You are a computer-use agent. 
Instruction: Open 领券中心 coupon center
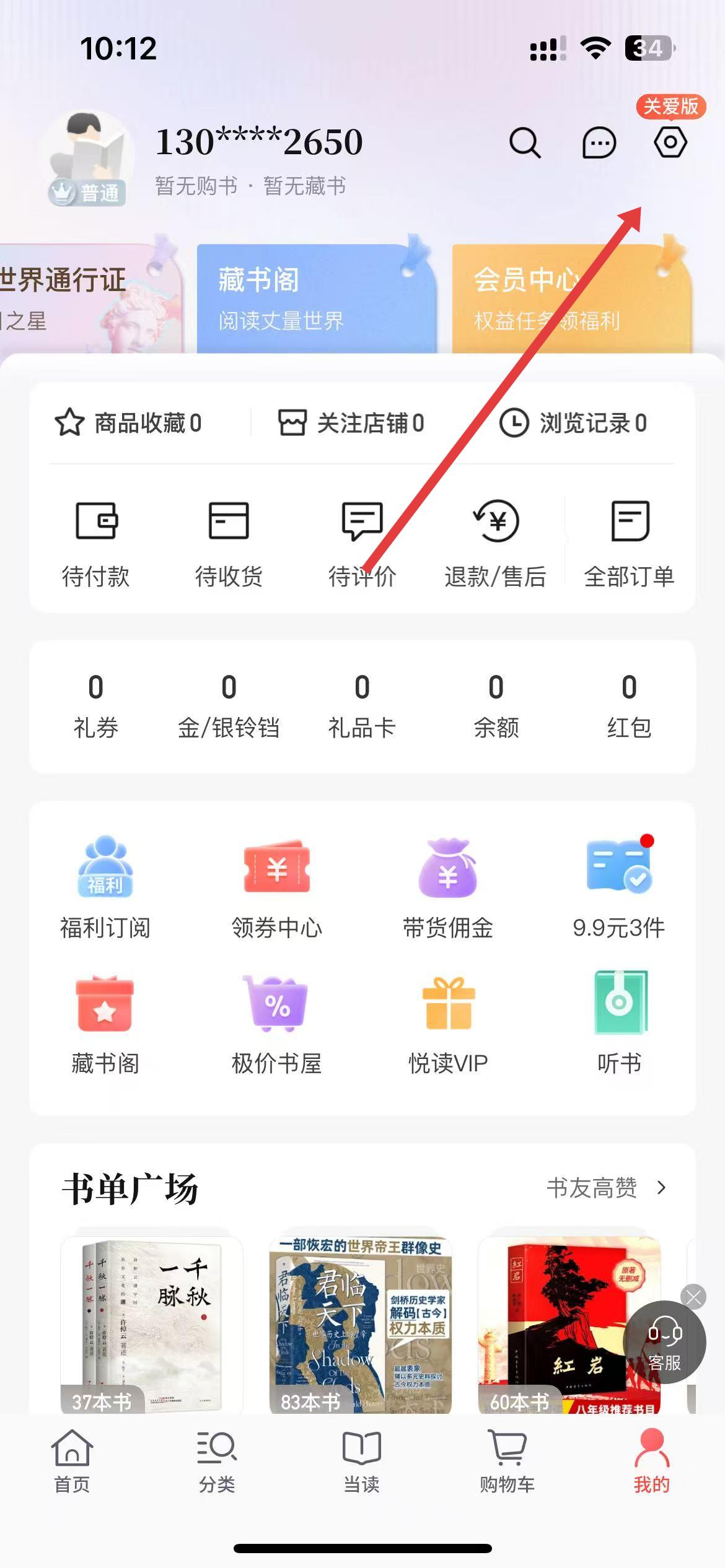pos(276,886)
